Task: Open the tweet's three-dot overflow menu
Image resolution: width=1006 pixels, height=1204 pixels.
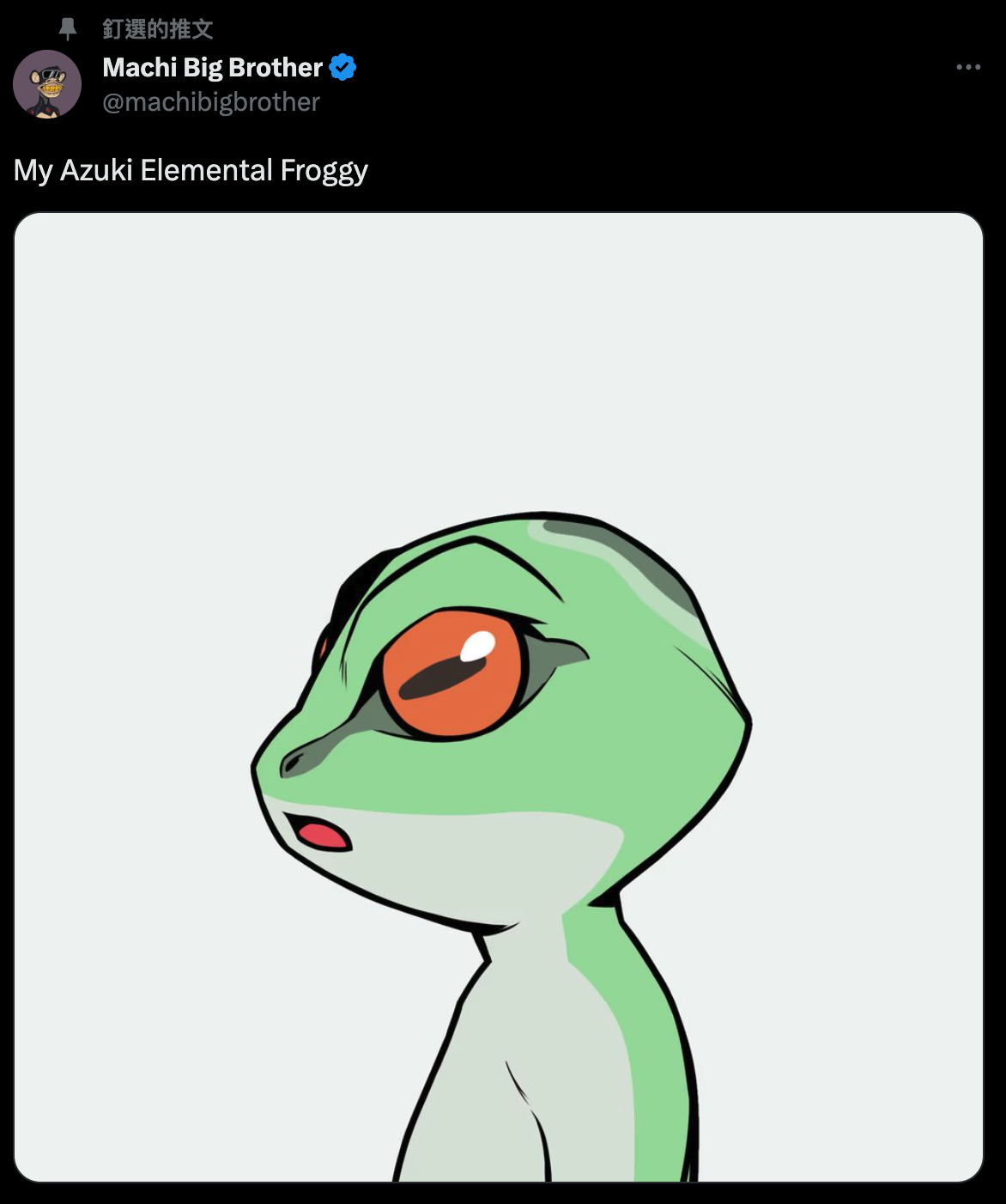Action: [968, 67]
